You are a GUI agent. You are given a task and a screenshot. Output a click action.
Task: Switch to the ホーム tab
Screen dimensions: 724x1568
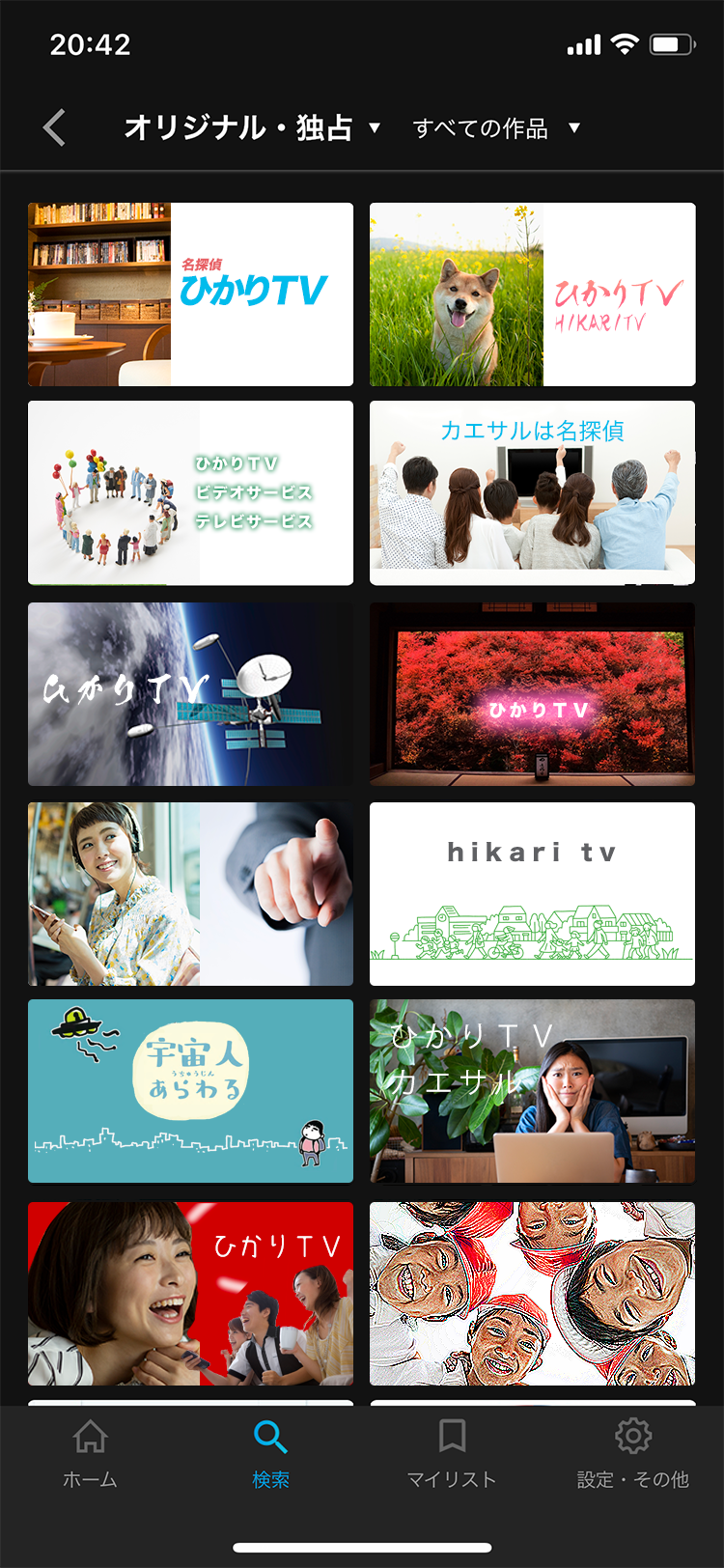tap(90, 1453)
